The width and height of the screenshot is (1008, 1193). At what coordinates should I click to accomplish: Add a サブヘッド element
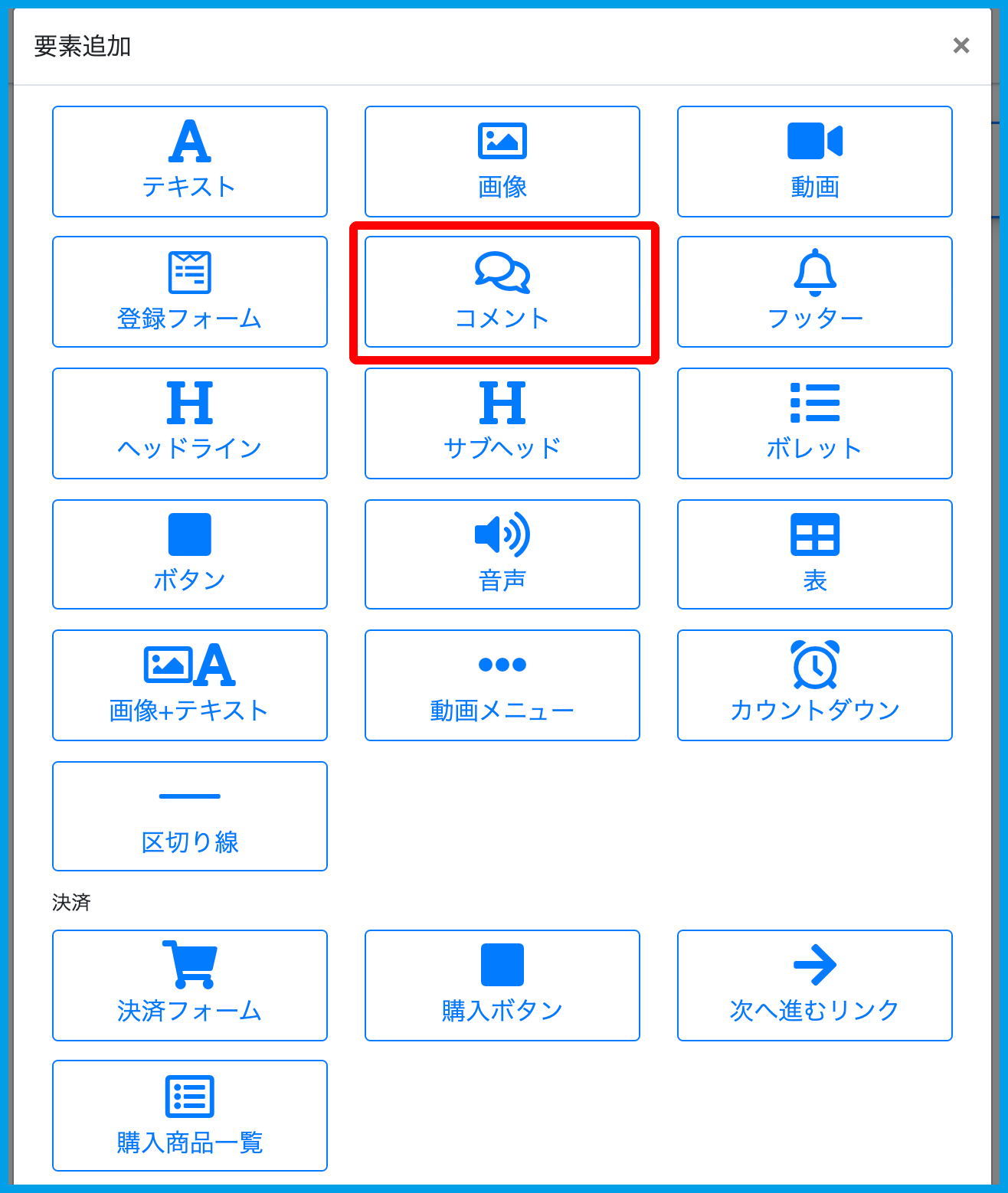click(x=502, y=423)
